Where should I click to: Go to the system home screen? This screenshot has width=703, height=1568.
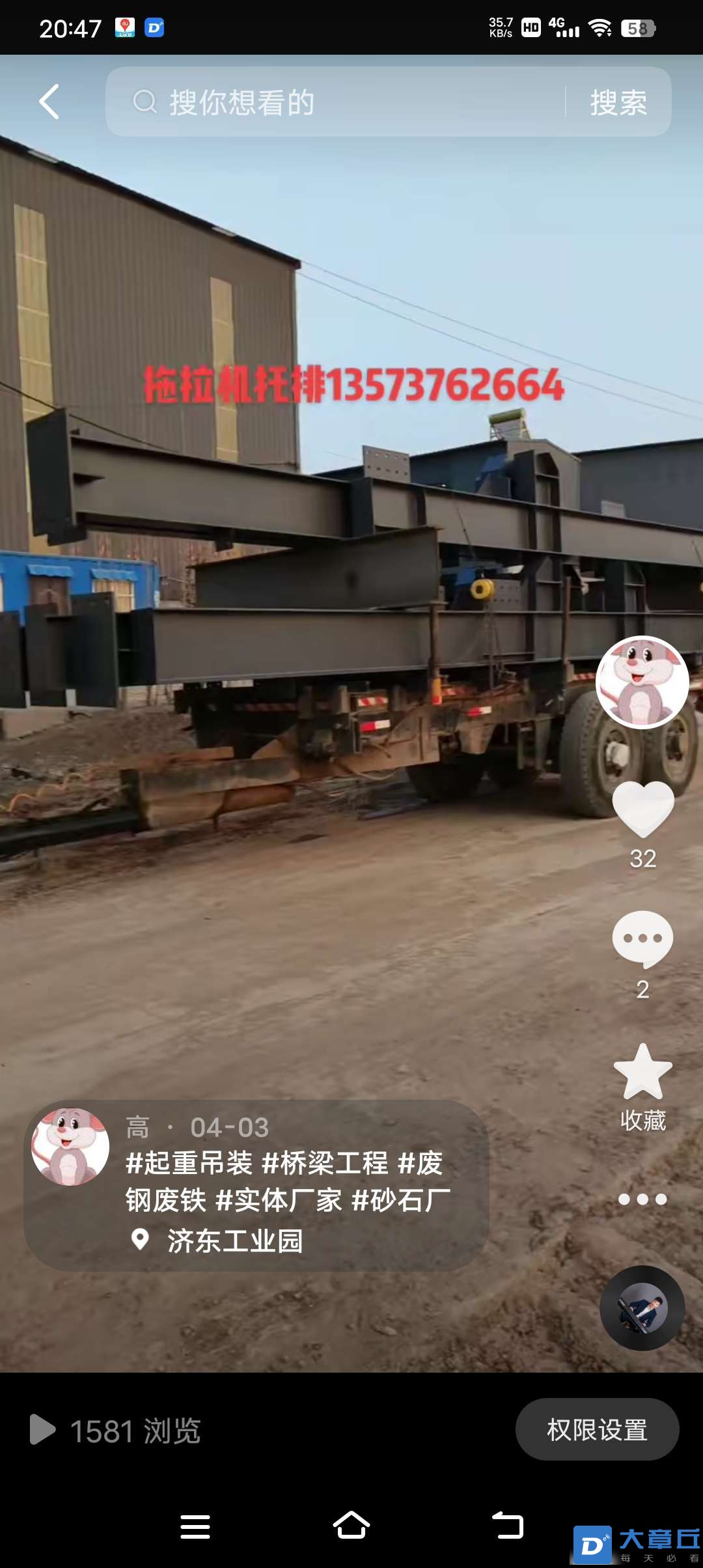pyautogui.click(x=351, y=1526)
